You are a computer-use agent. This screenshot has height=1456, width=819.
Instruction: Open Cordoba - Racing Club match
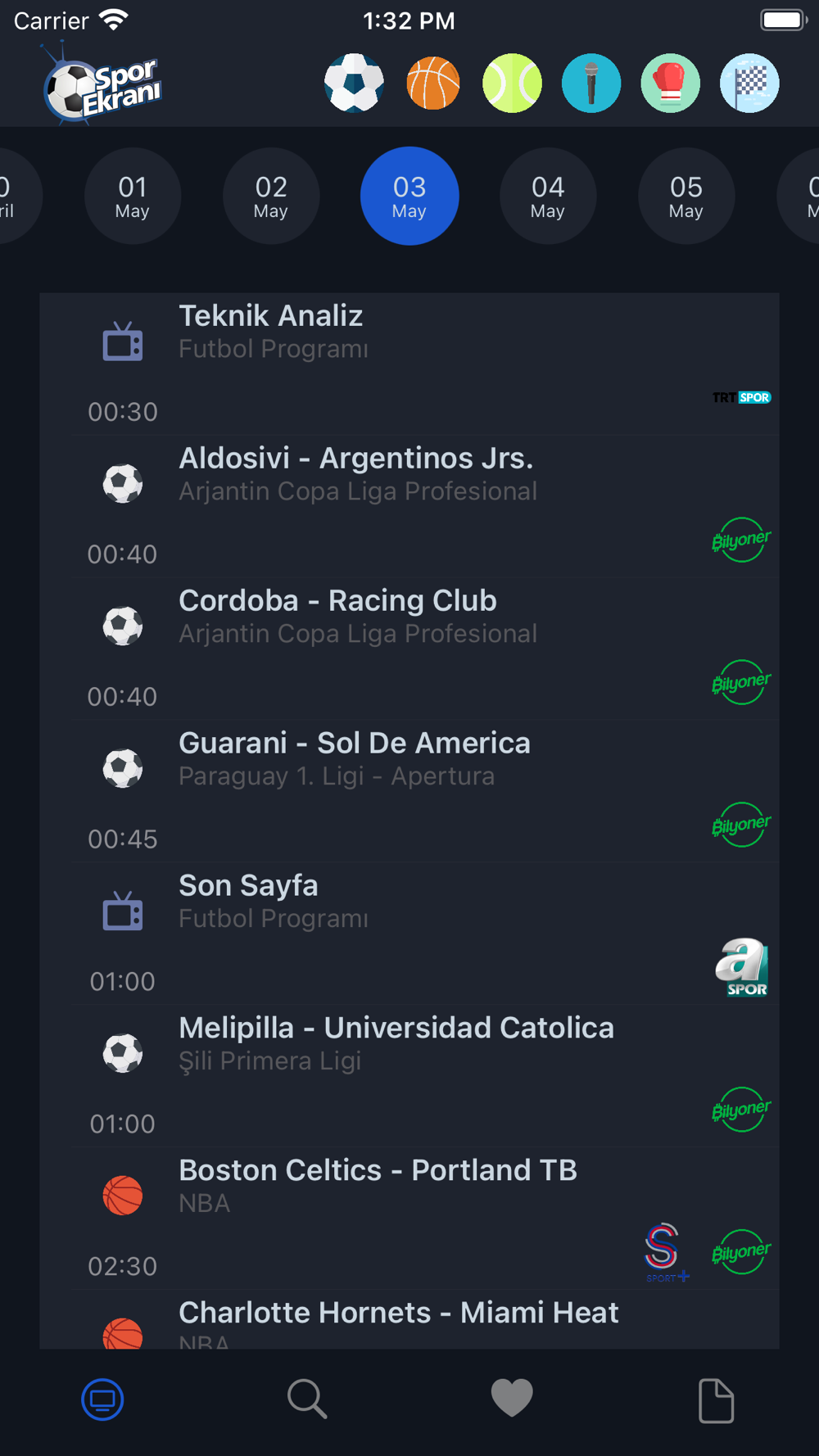point(409,649)
